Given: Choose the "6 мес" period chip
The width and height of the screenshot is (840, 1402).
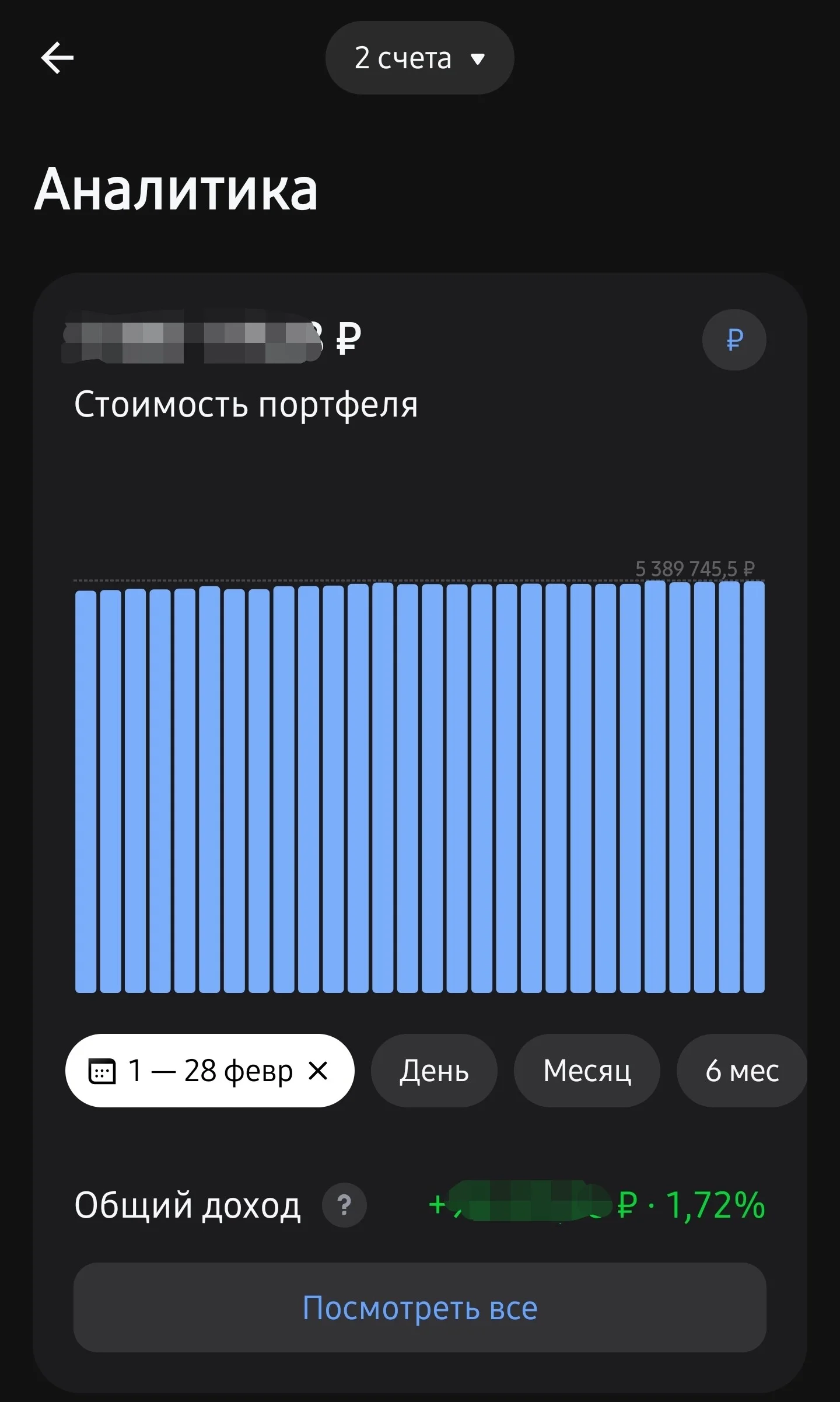Looking at the screenshot, I should [x=742, y=1071].
